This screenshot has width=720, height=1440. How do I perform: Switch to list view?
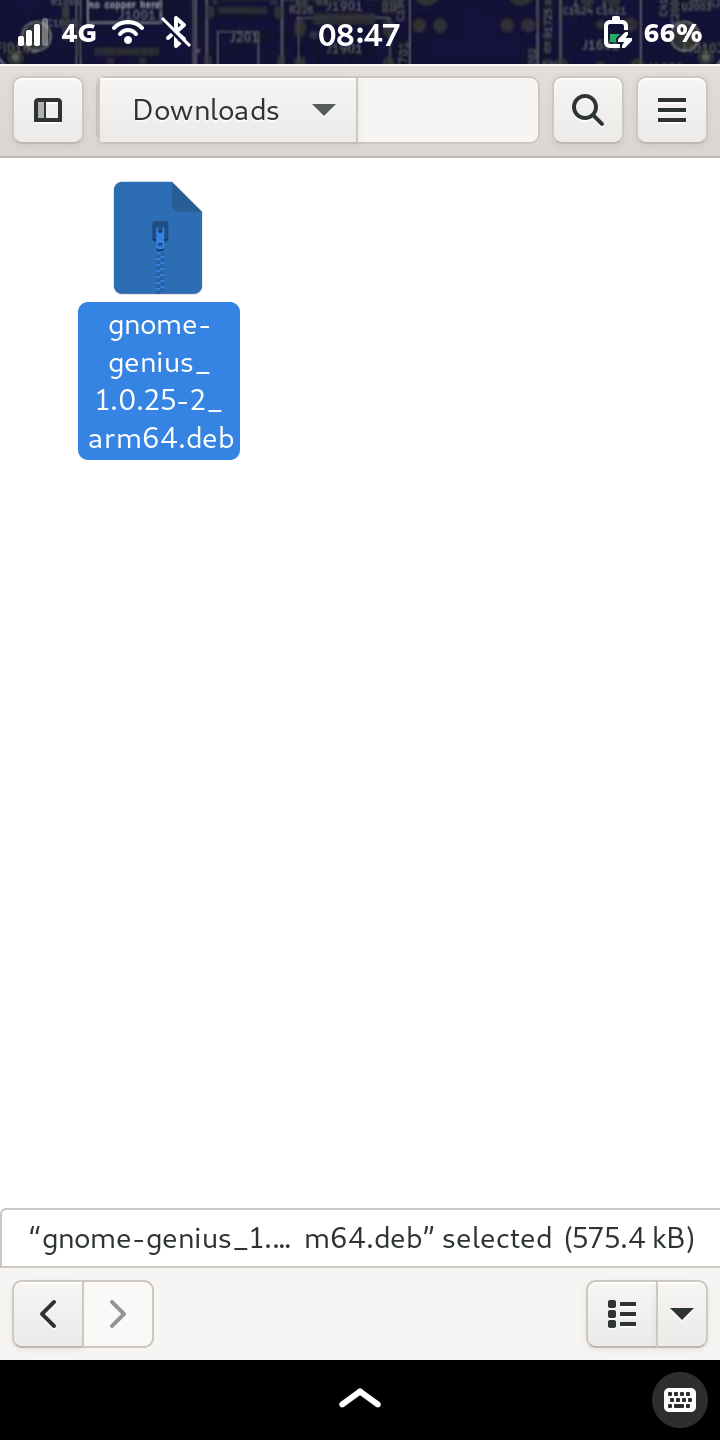pos(622,1313)
